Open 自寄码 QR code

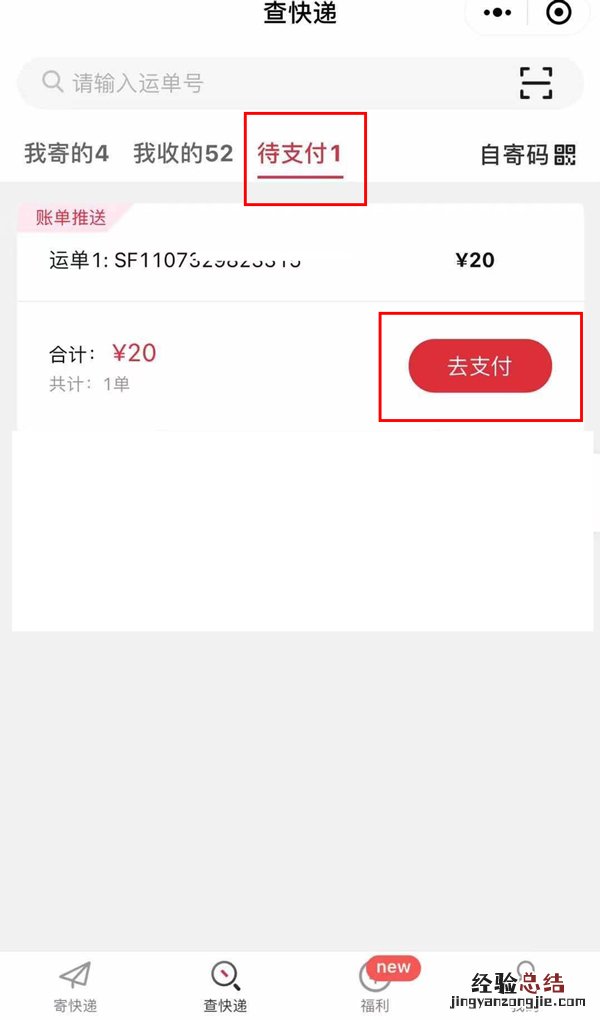[x=528, y=155]
